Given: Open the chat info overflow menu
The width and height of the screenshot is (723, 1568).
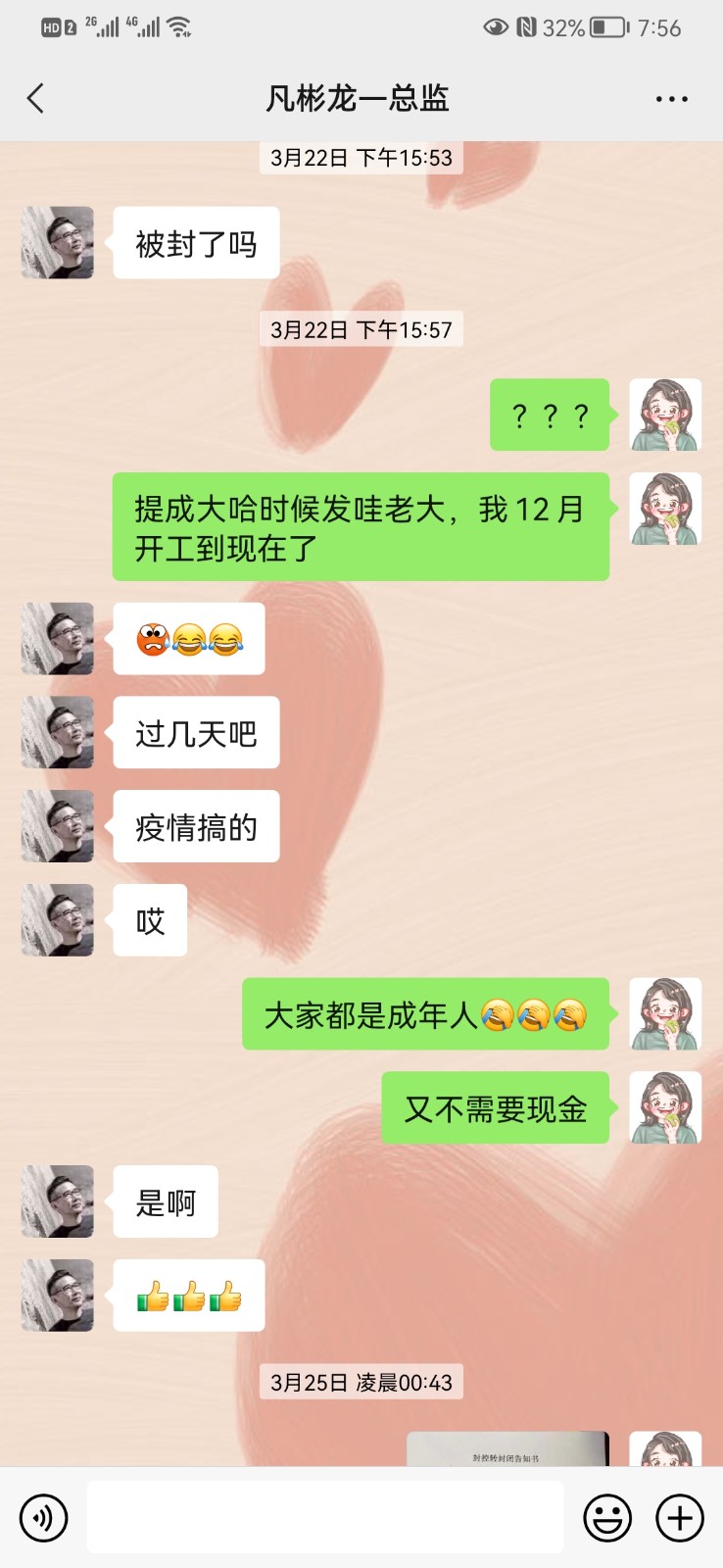Looking at the screenshot, I should pyautogui.click(x=671, y=99).
